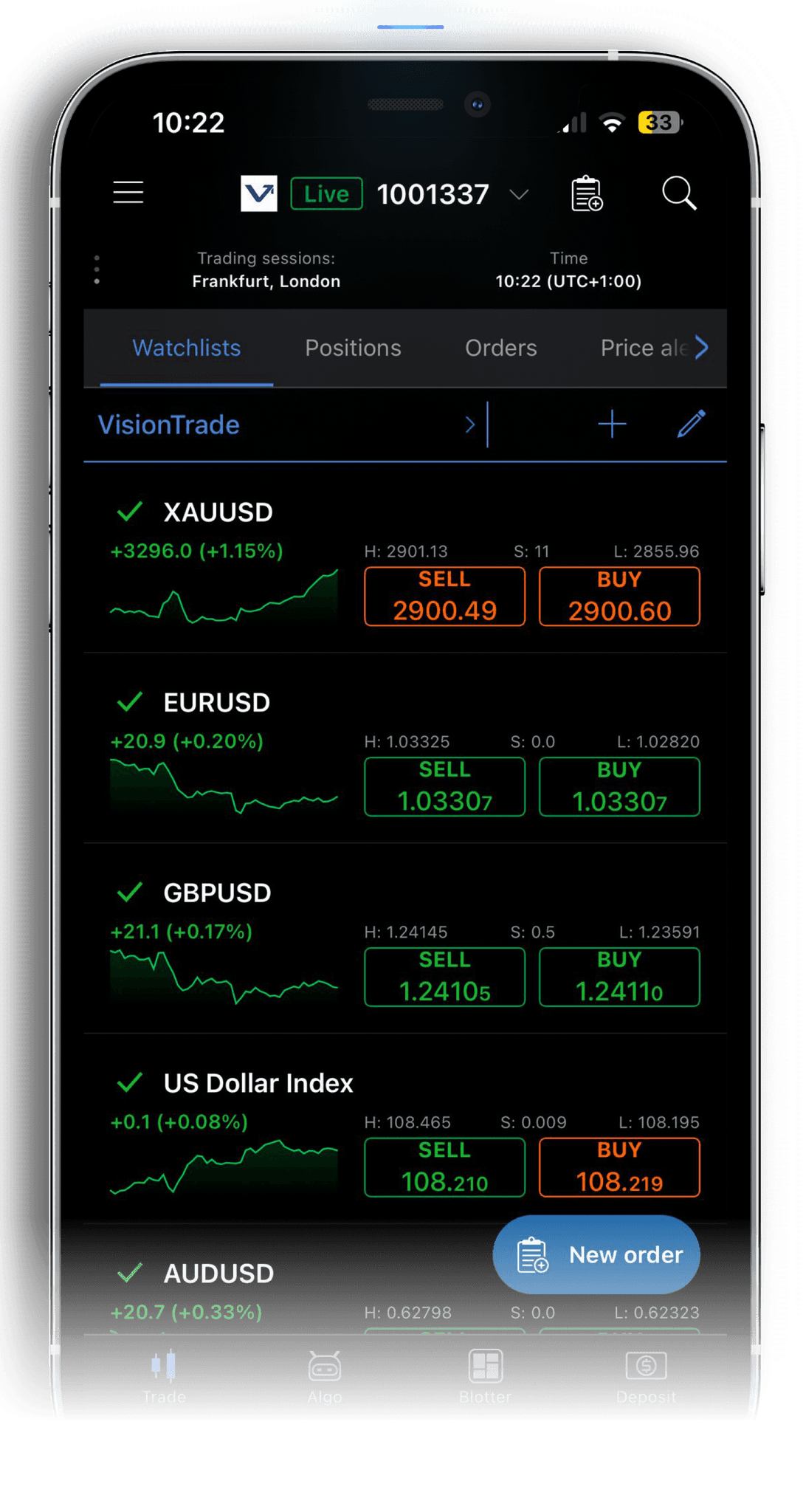806x1512 pixels.
Task: Tap the VisionTrade app logo
Action: (x=258, y=193)
